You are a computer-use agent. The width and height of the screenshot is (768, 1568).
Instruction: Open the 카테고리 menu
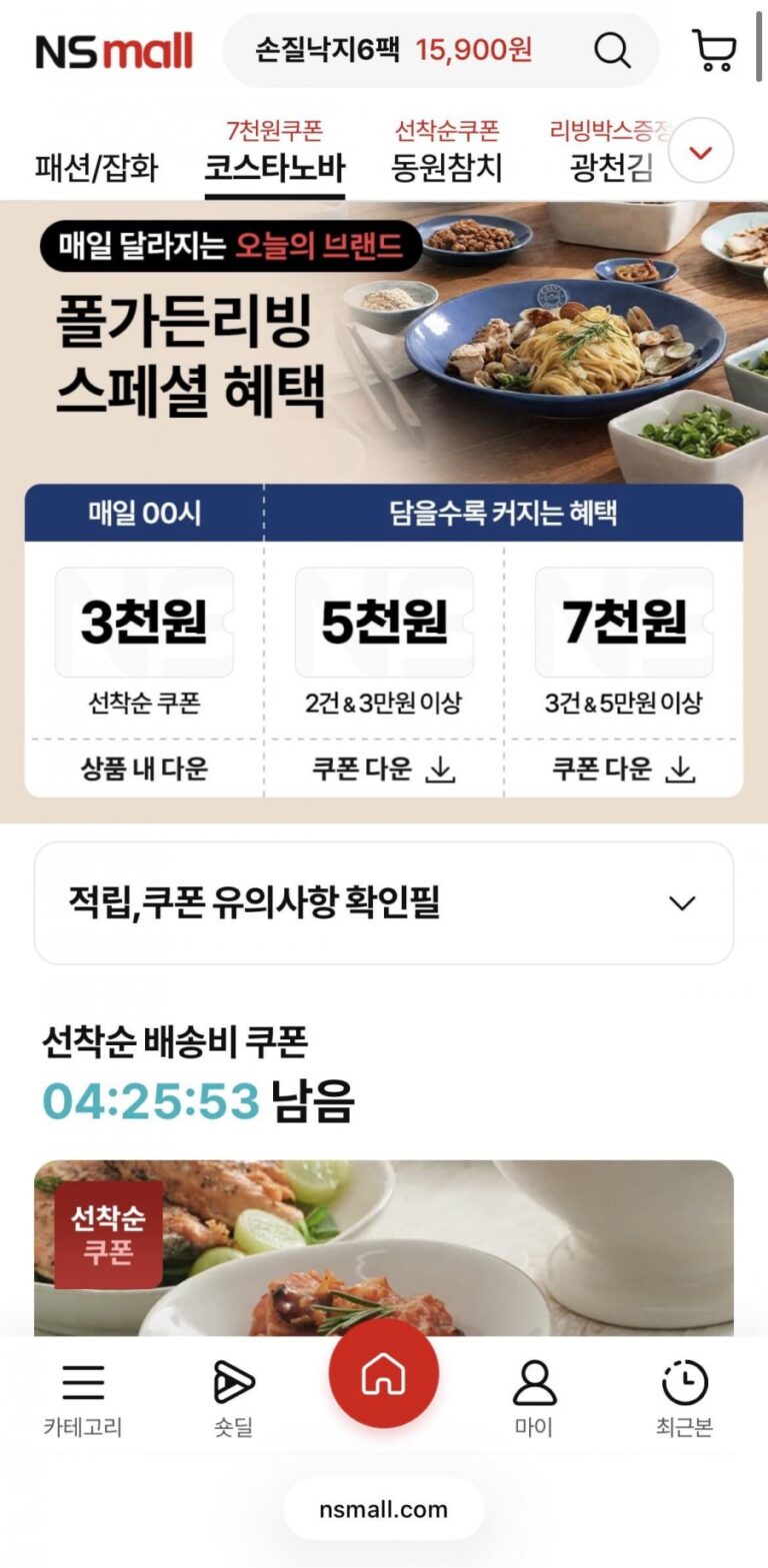tap(83, 1398)
